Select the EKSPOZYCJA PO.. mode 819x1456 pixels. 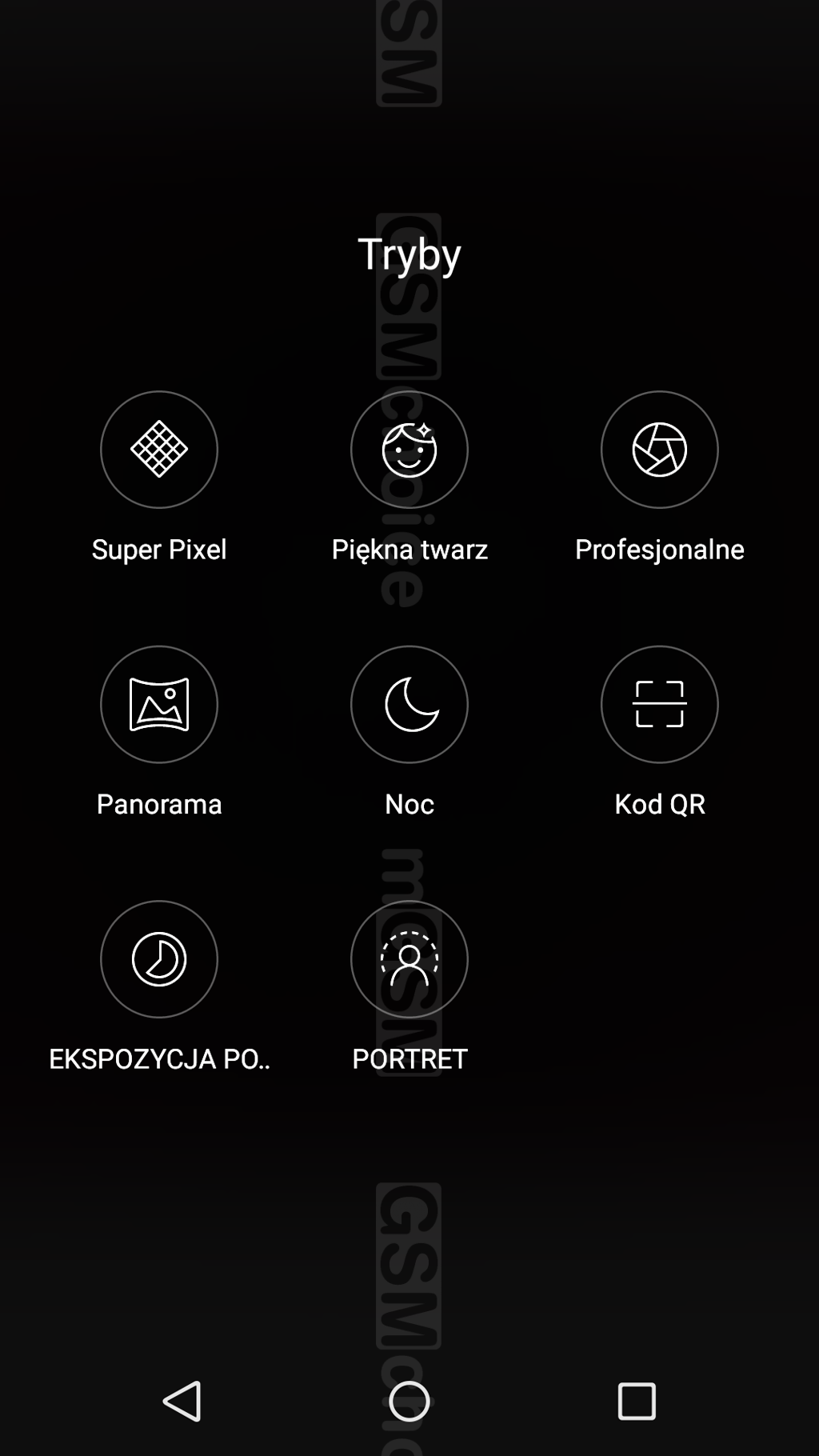click(x=159, y=959)
